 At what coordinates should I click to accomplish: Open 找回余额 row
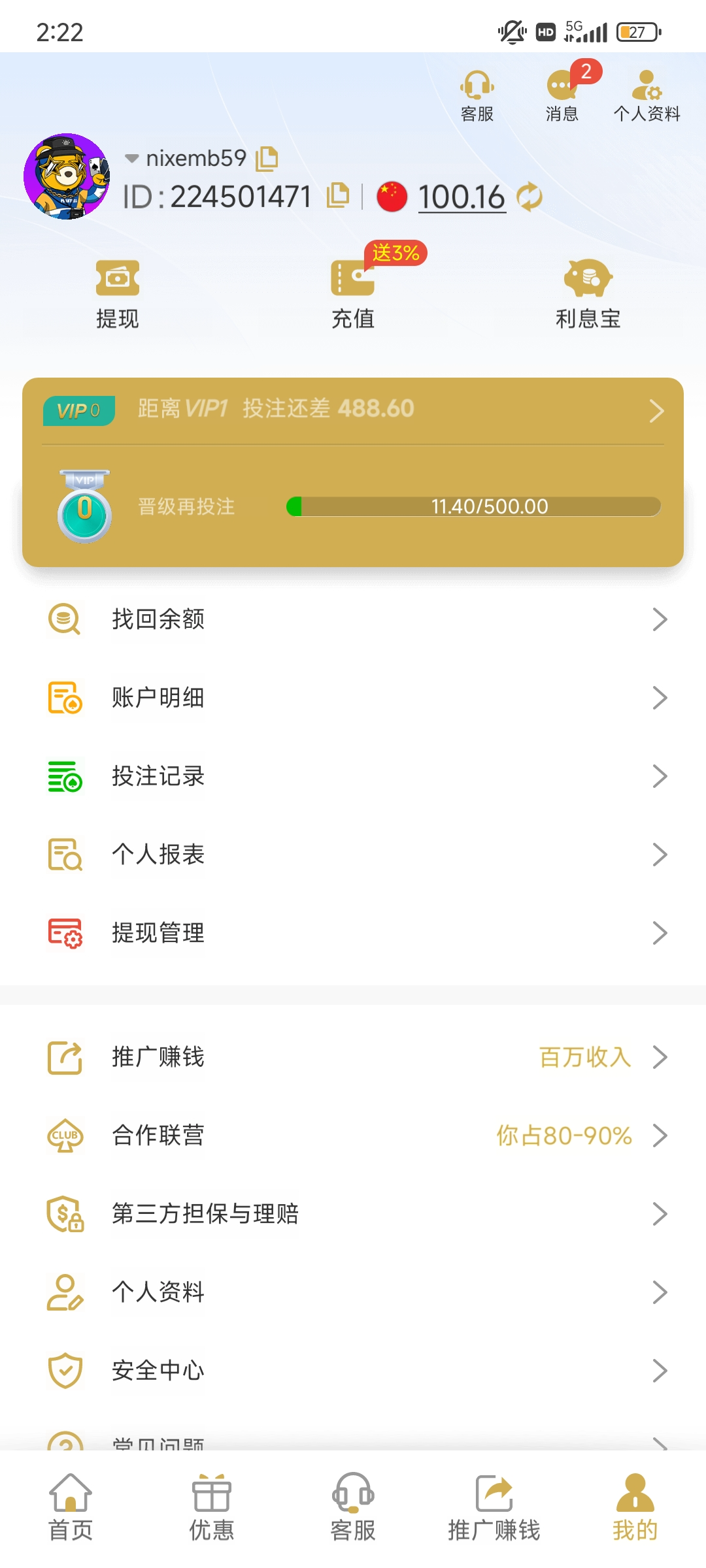(x=353, y=619)
